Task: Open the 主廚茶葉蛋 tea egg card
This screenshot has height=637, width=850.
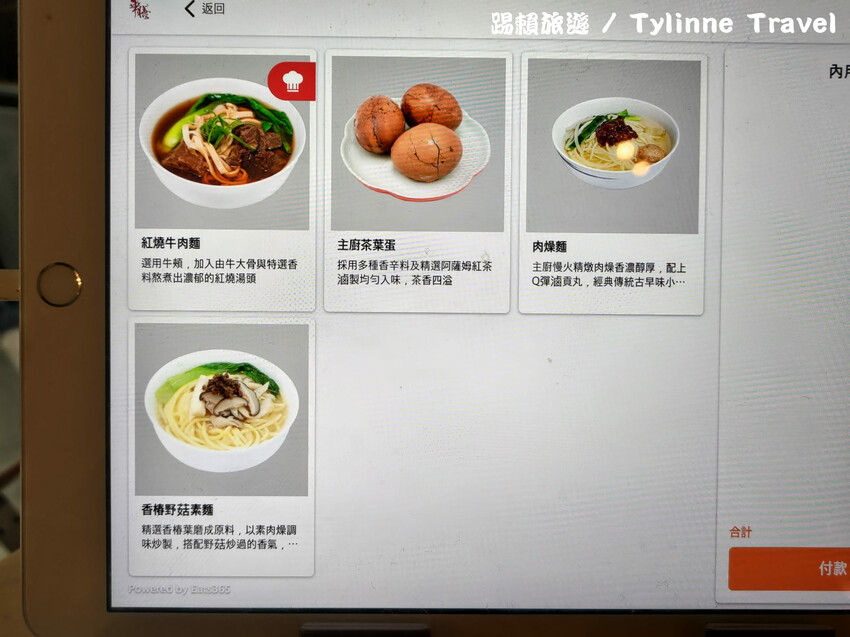Action: [x=417, y=182]
